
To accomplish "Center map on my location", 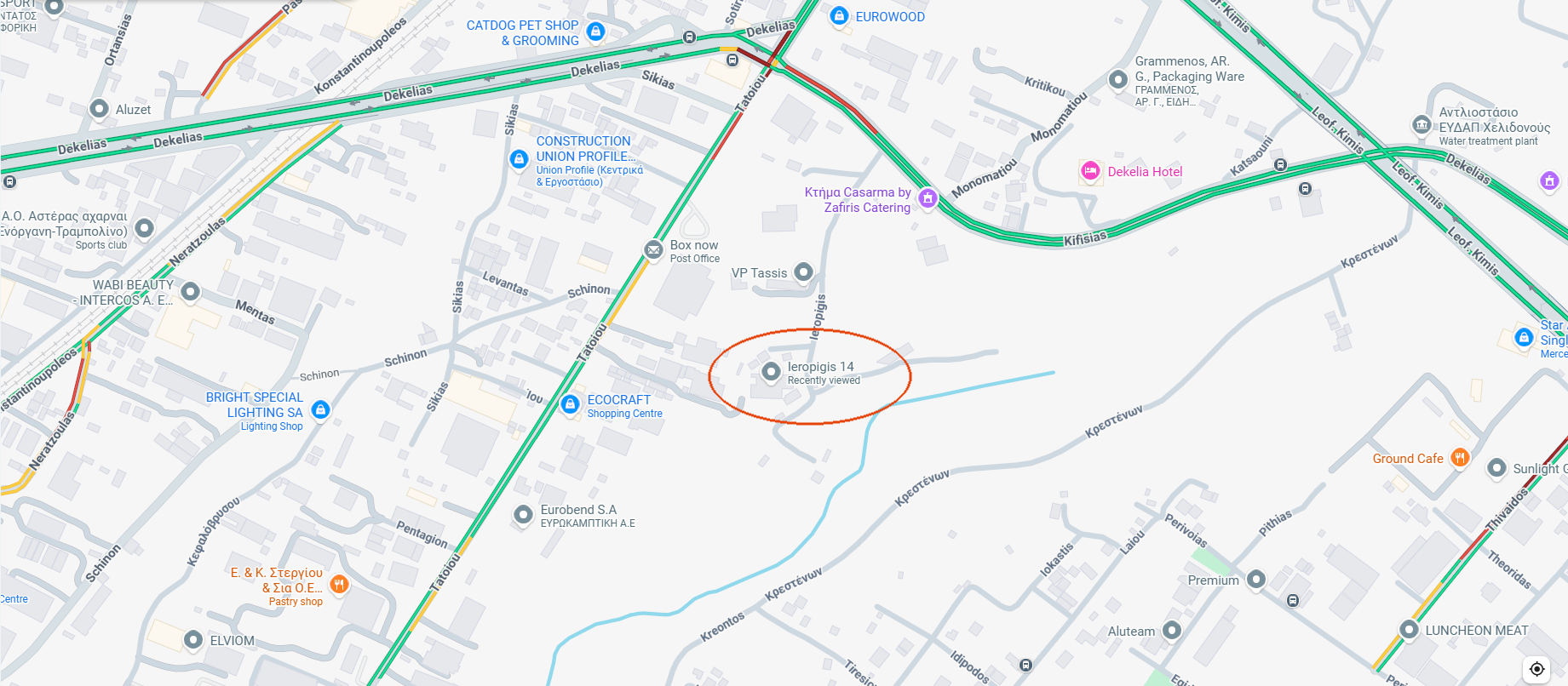I will tap(1536, 669).
